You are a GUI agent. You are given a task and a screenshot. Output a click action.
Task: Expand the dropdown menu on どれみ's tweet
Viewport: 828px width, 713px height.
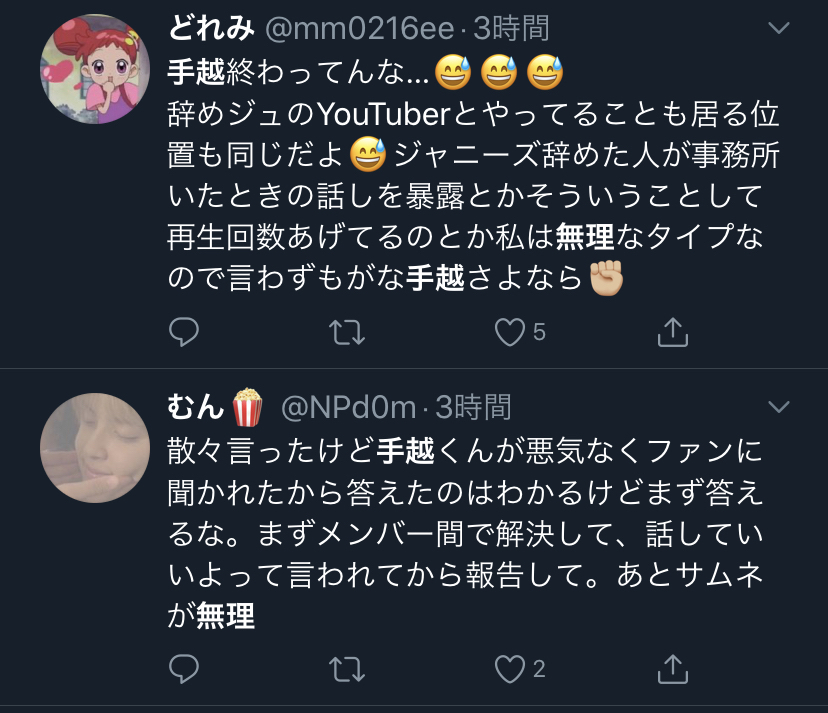[x=778, y=28]
